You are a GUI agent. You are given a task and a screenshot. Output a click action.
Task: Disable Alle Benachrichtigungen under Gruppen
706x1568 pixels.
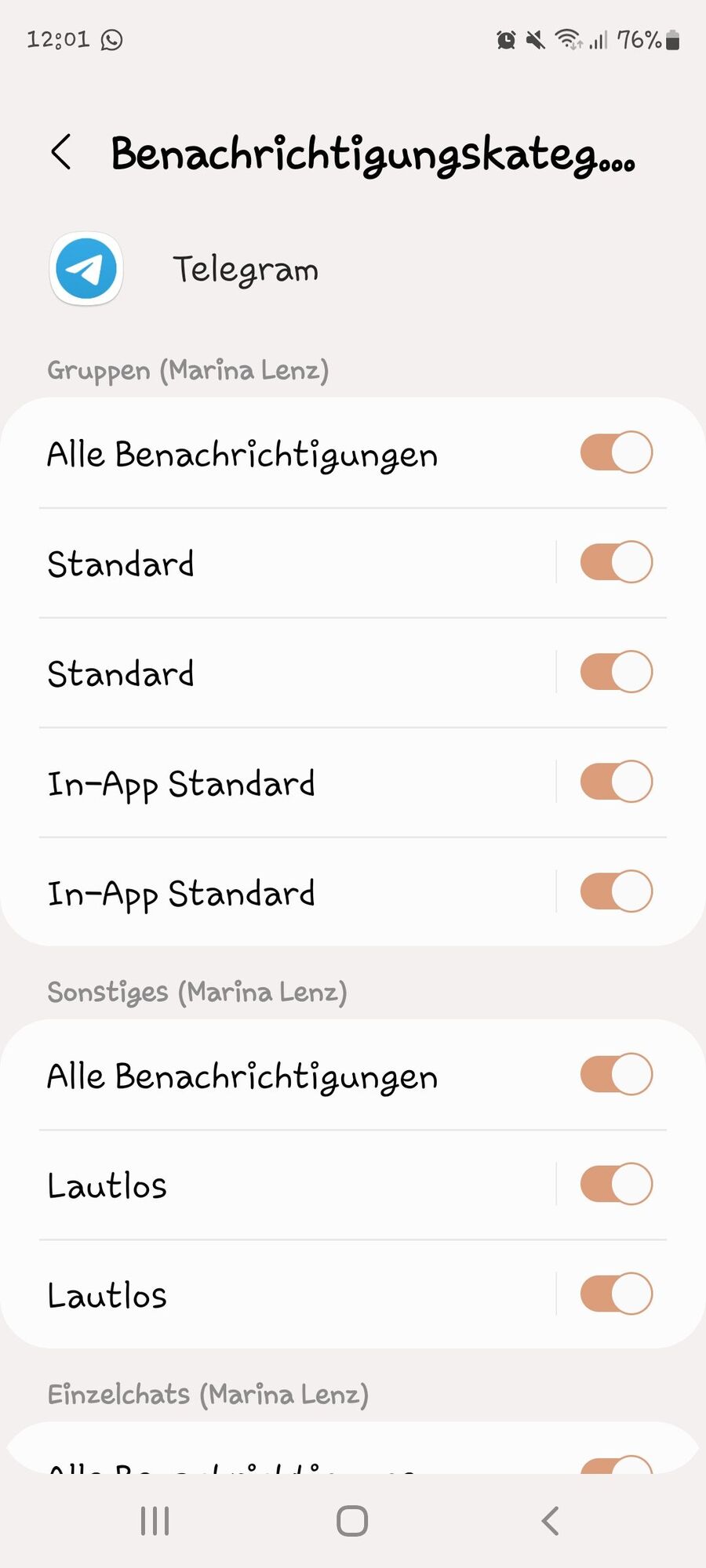coord(616,452)
